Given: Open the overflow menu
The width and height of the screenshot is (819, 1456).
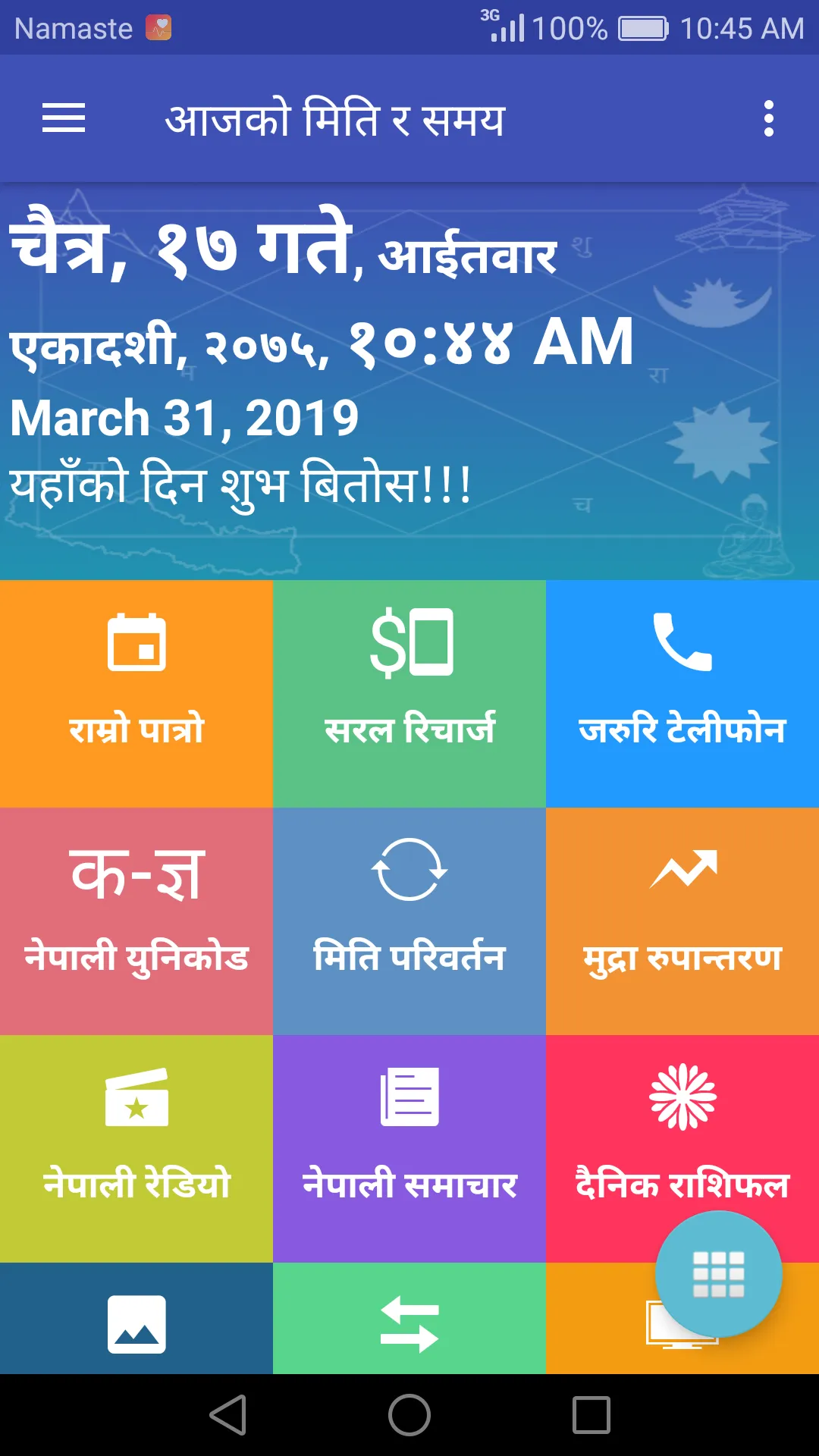Looking at the screenshot, I should (x=768, y=118).
